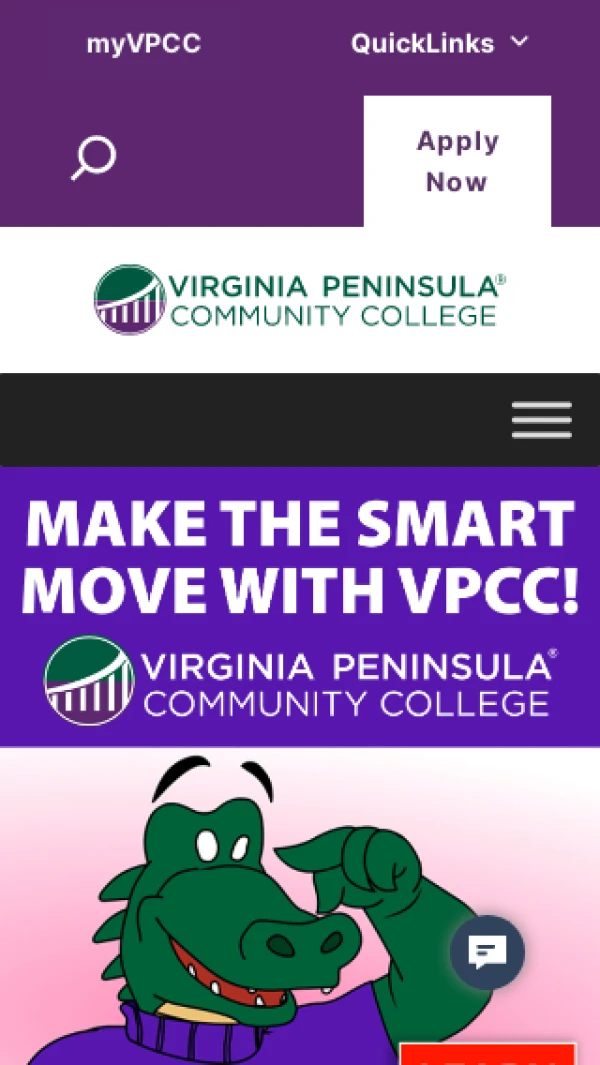This screenshot has height=1065, width=600.
Task: Tap the Apply Now button
Action: (457, 162)
